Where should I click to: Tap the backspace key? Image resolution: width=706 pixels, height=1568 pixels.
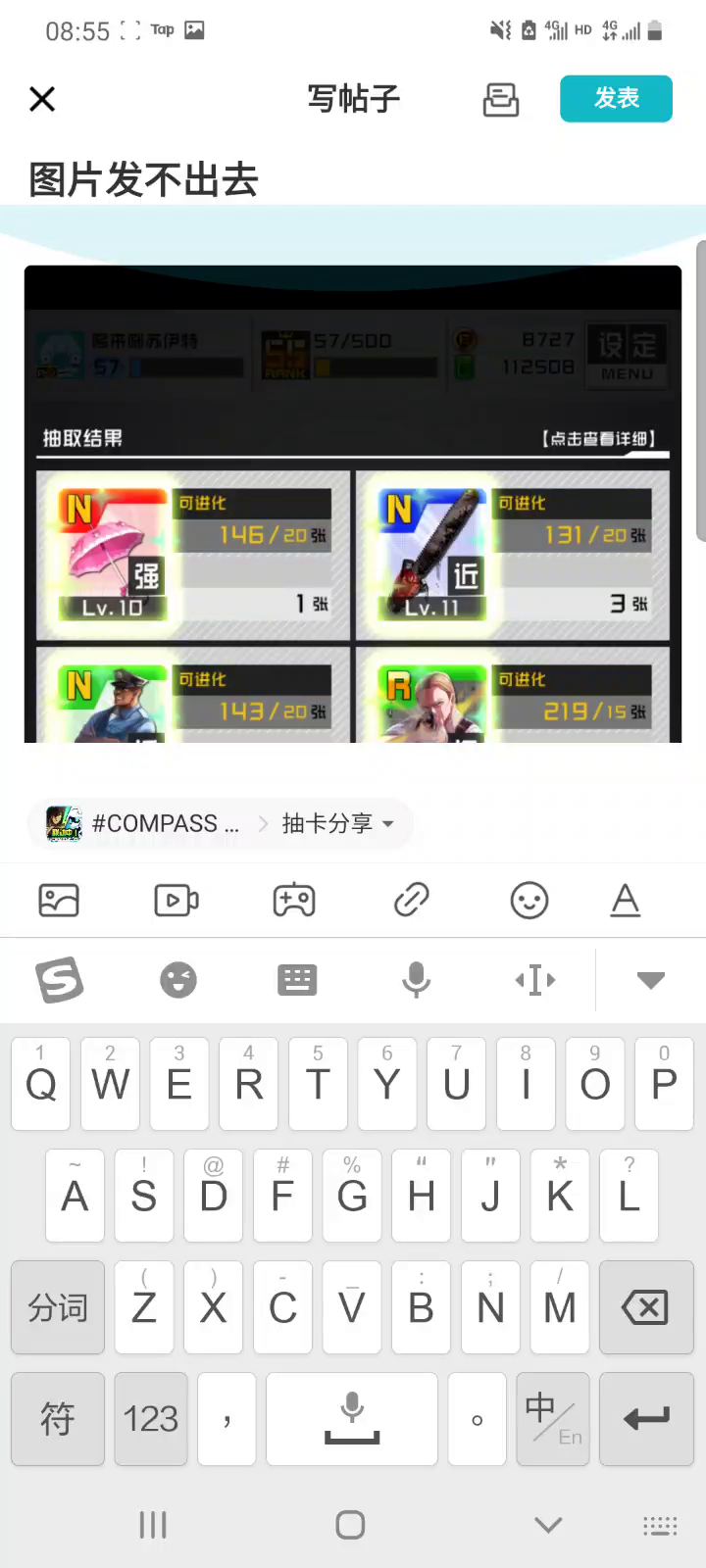pyautogui.click(x=645, y=1307)
